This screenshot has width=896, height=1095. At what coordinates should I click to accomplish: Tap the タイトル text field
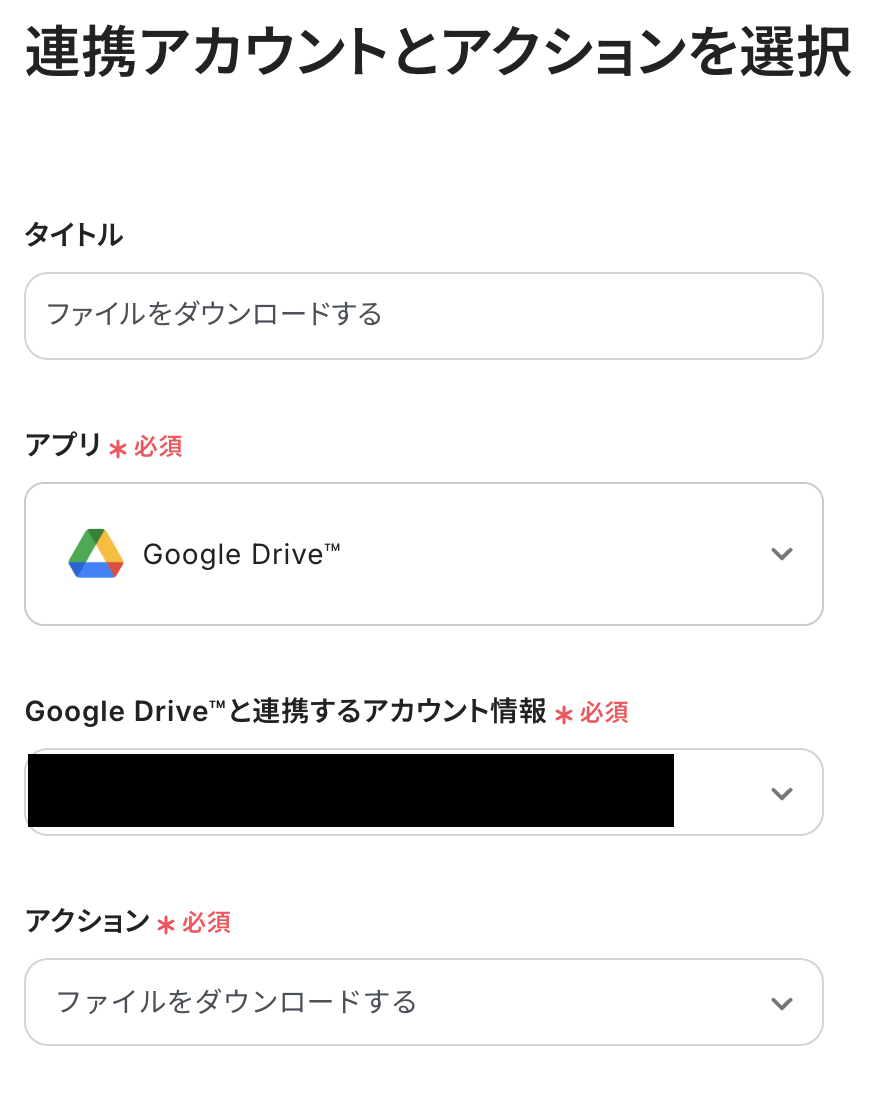coord(423,316)
